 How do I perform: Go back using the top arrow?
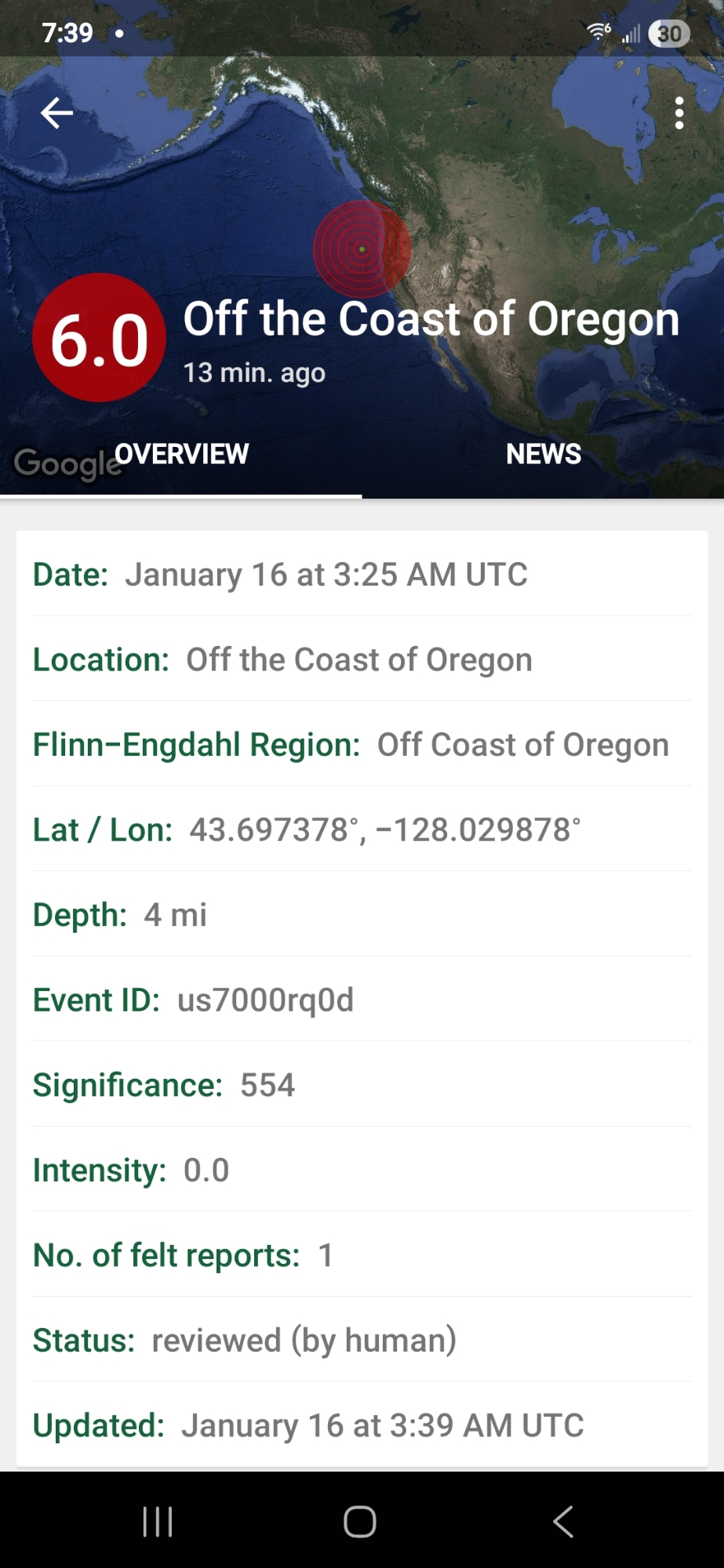[x=56, y=113]
